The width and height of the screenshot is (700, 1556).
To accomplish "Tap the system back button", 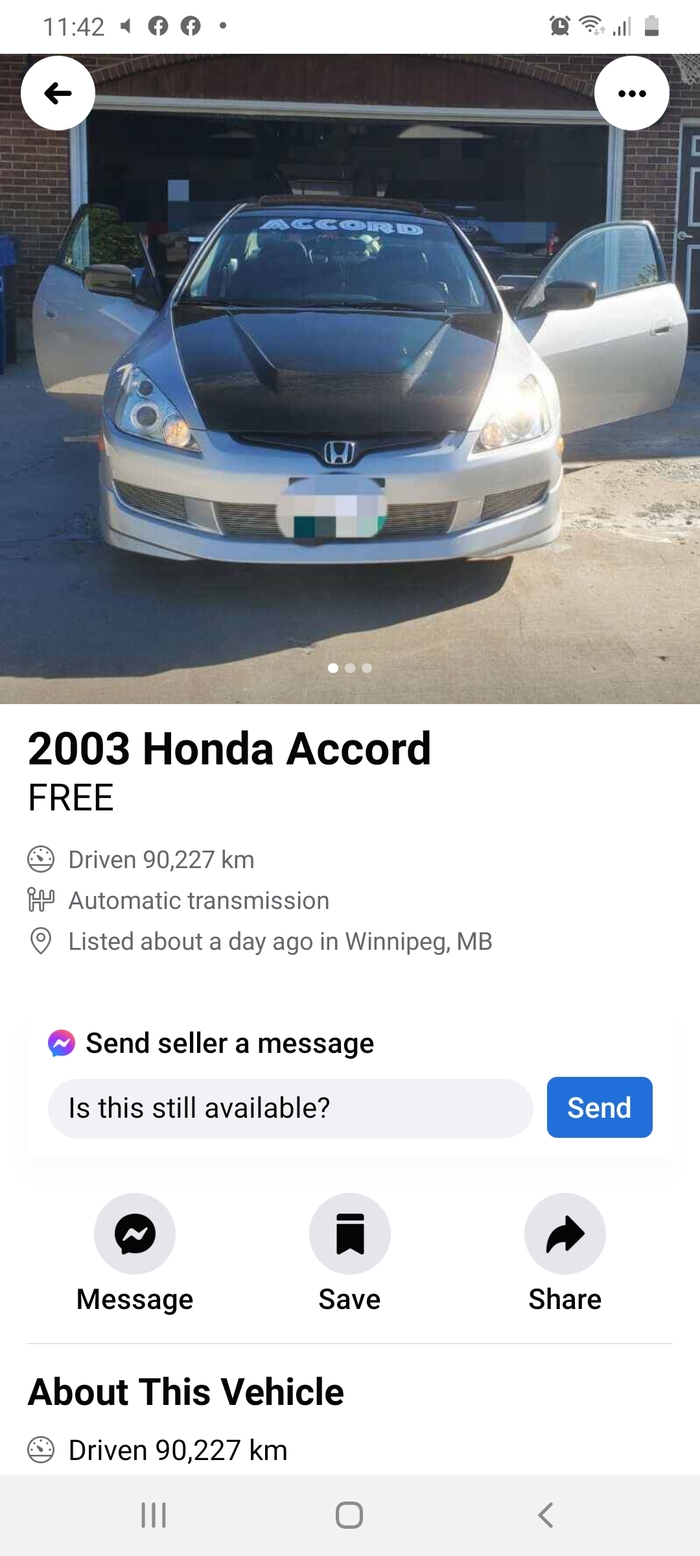I will (545, 1515).
